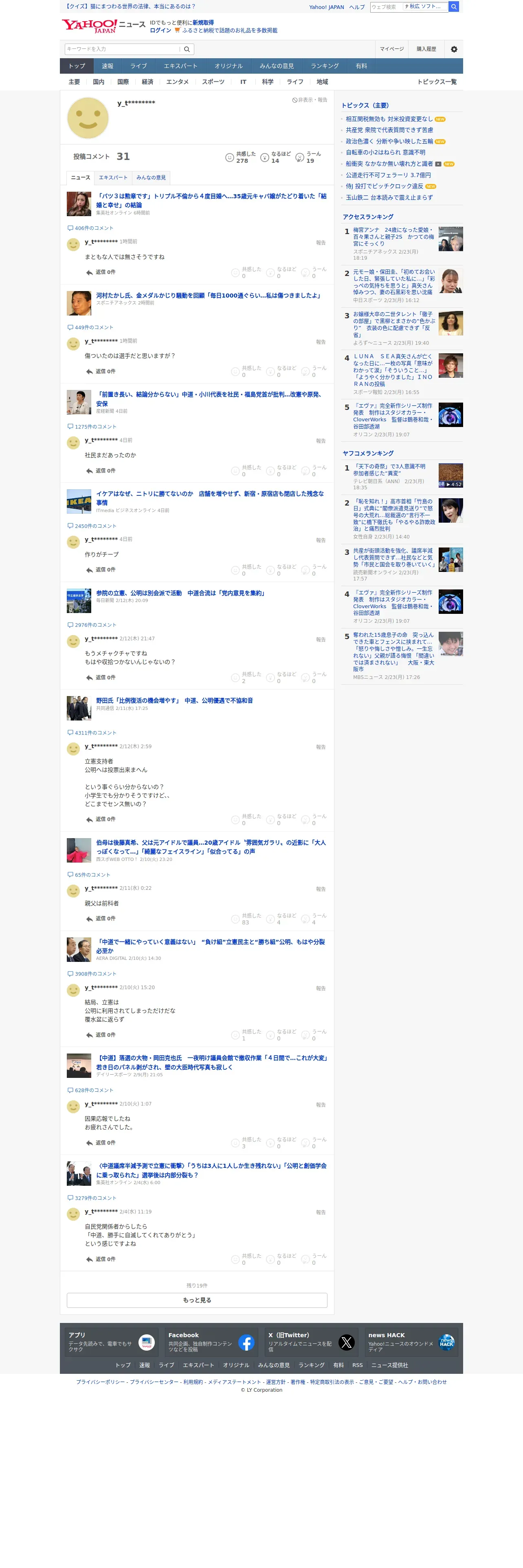The height and width of the screenshot is (1568, 523).
Task: Open the ログイン link
Action: tap(160, 31)
